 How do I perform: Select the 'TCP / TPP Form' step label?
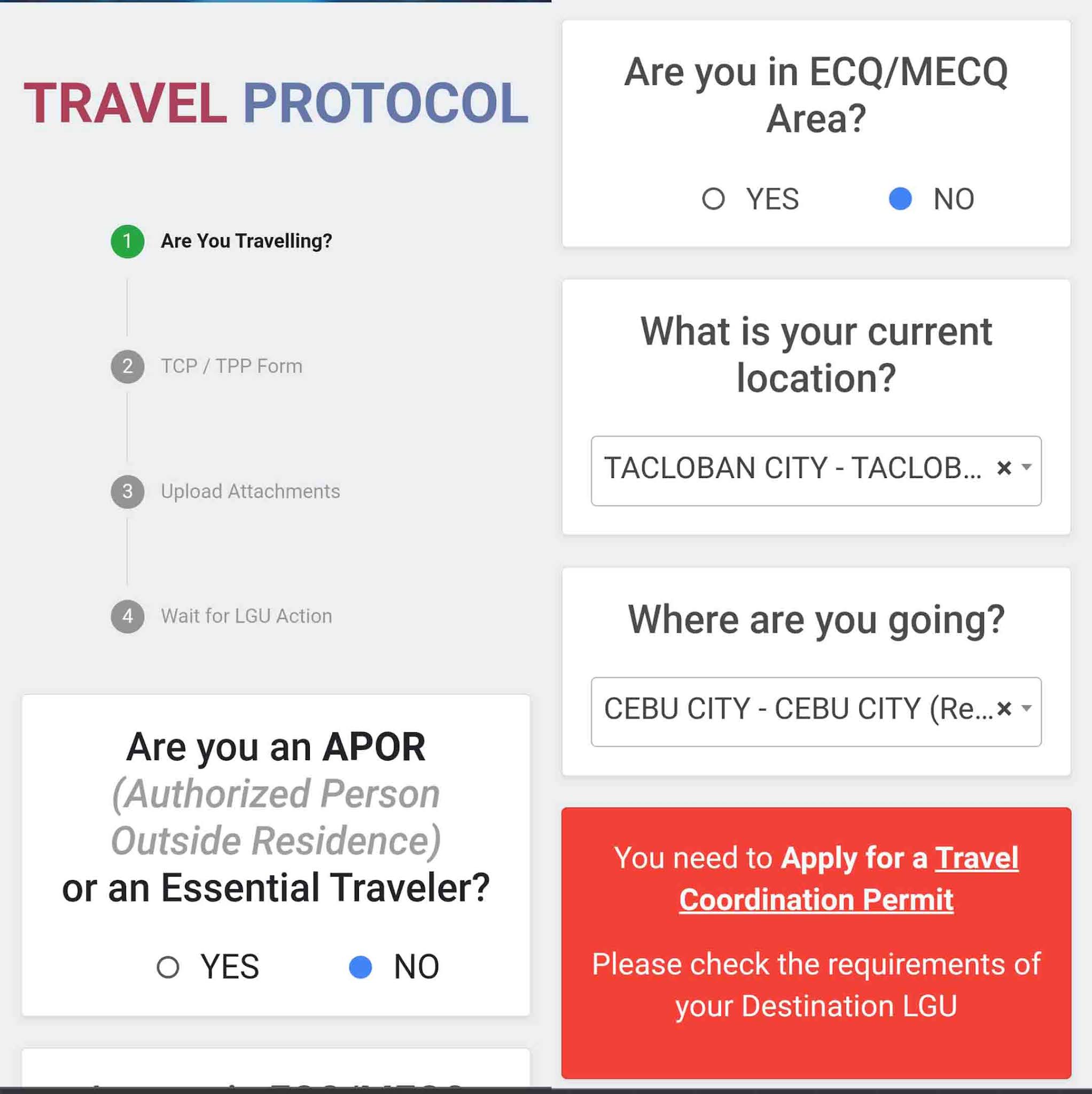pyautogui.click(x=232, y=366)
